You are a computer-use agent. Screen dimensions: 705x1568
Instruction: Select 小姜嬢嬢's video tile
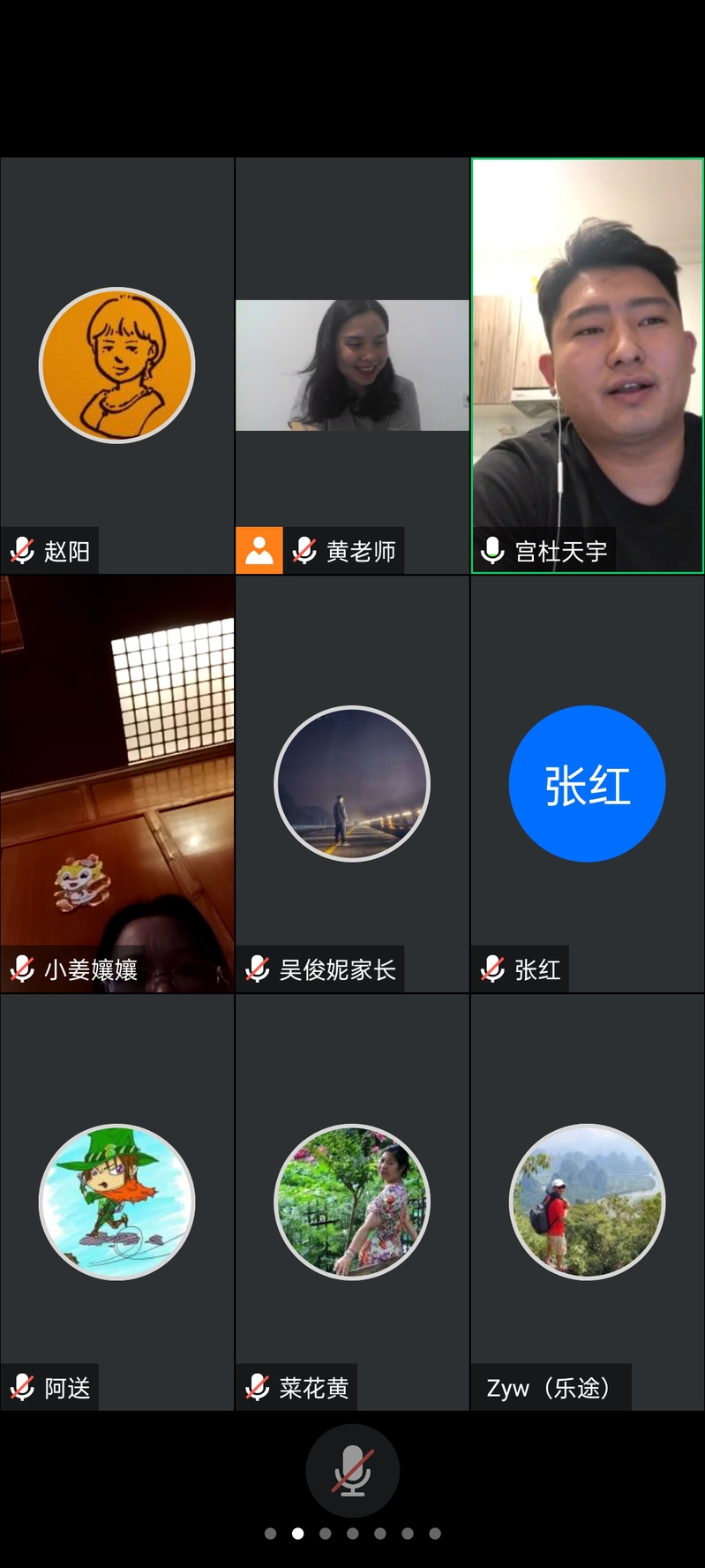[117, 784]
